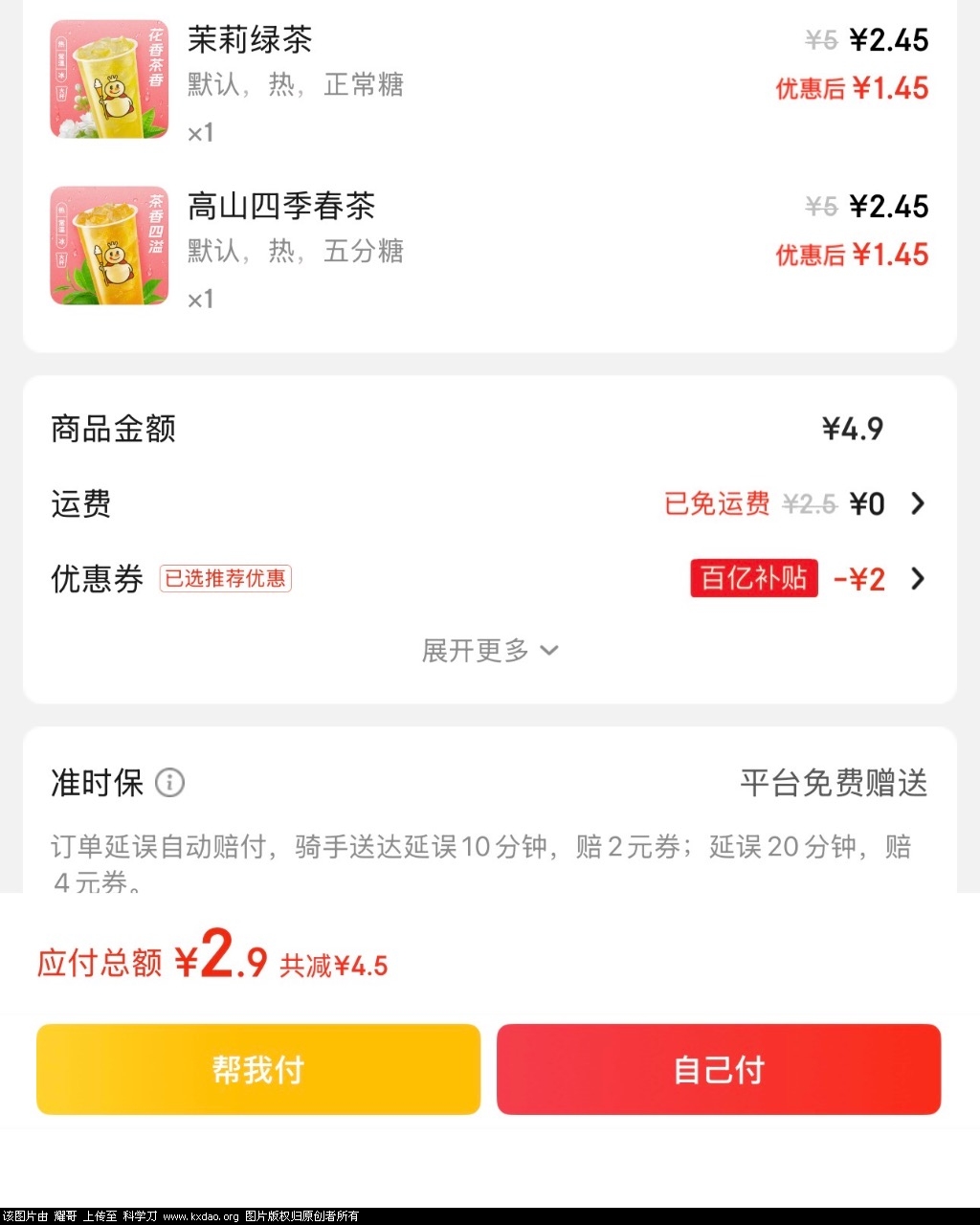Expand 展开更多 details
Screen dimensions: 980x1225
pos(489,651)
